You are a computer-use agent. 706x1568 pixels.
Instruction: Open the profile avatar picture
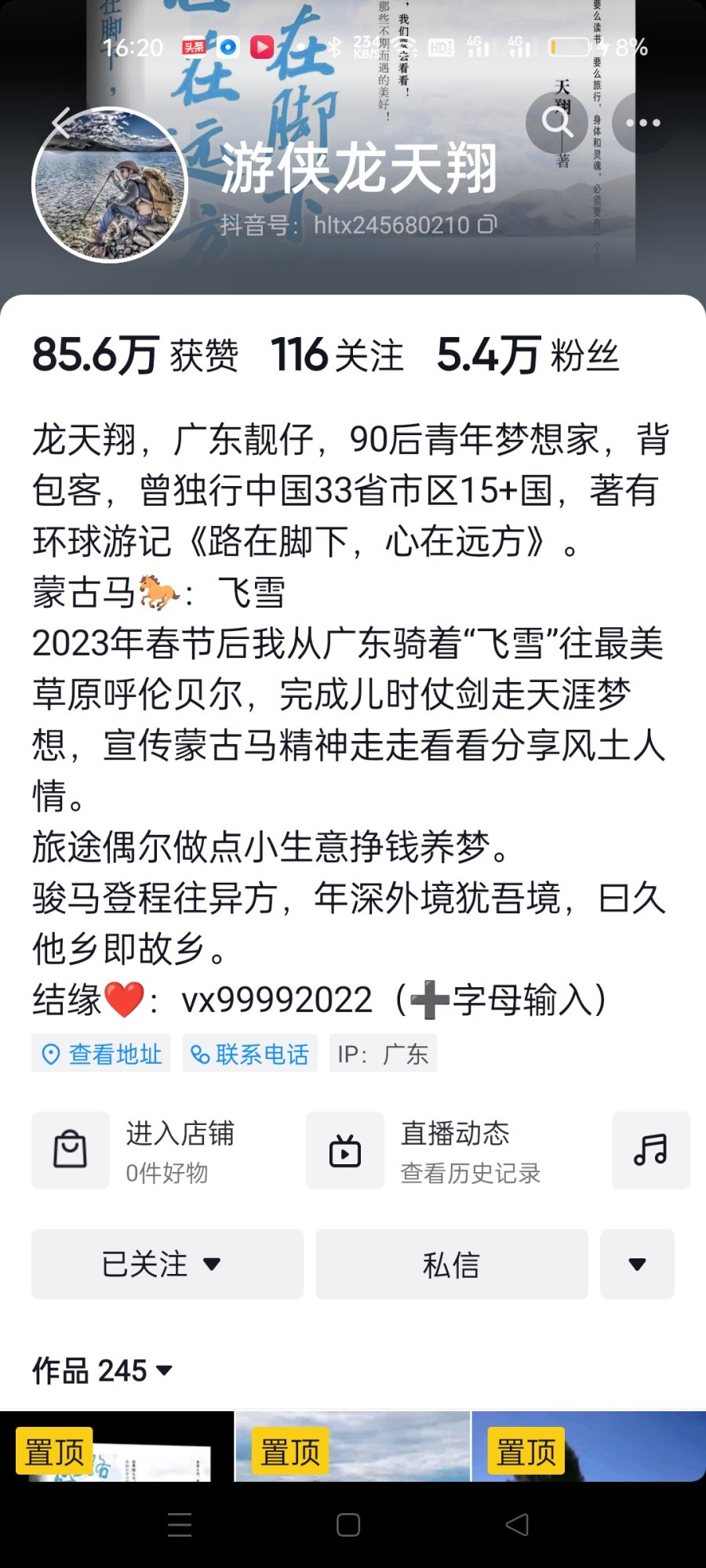[110, 185]
